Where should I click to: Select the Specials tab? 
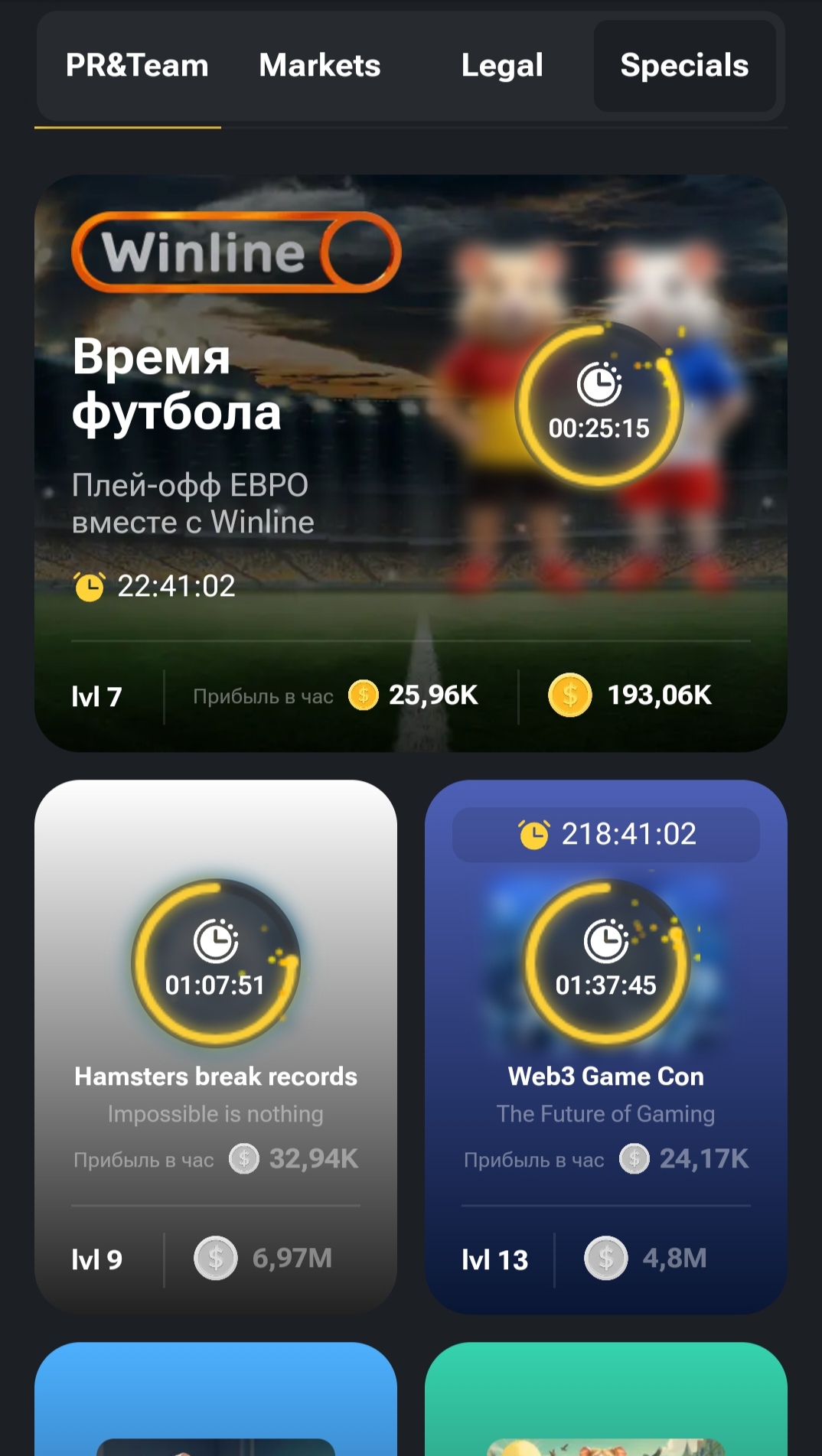click(x=684, y=66)
